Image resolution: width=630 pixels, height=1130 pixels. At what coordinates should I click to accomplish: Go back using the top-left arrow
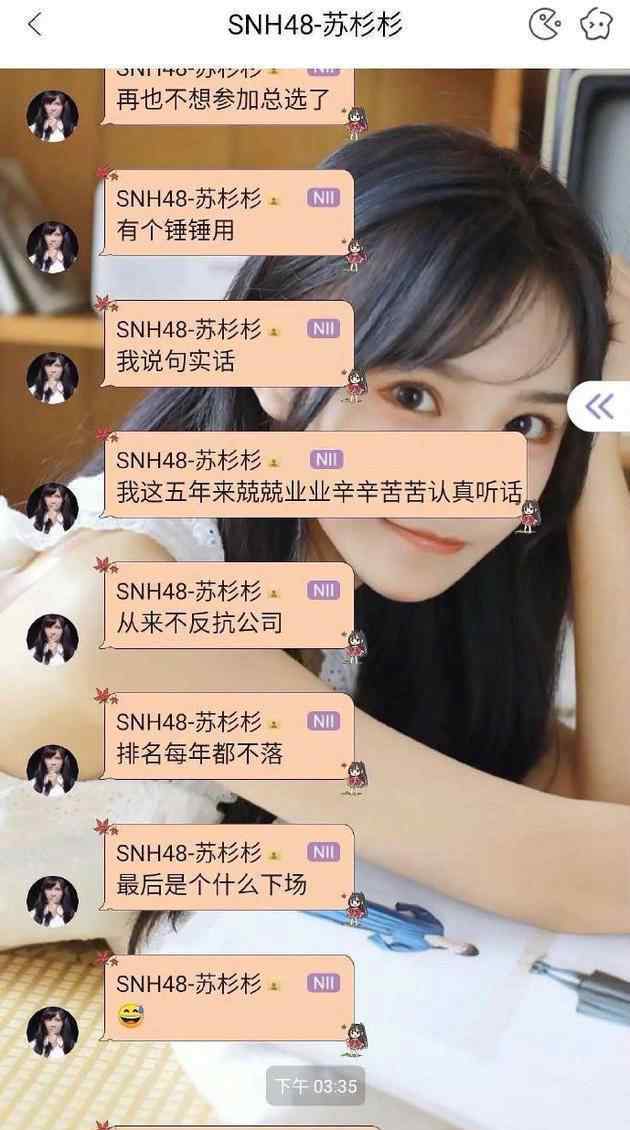(x=35, y=26)
